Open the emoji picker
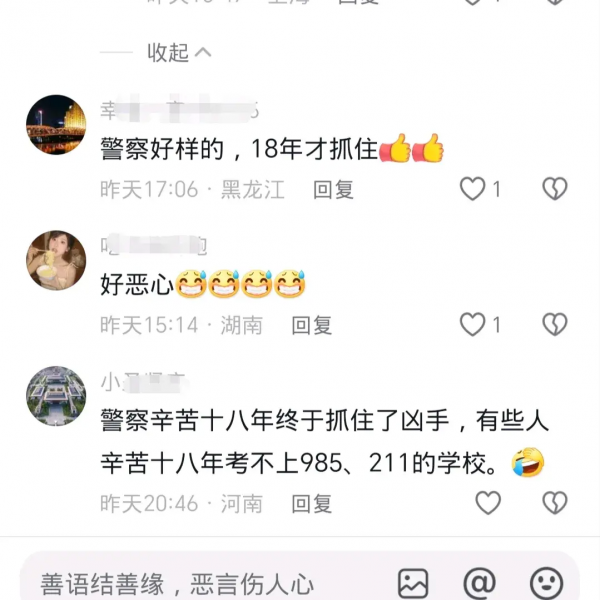 [x=546, y=583]
